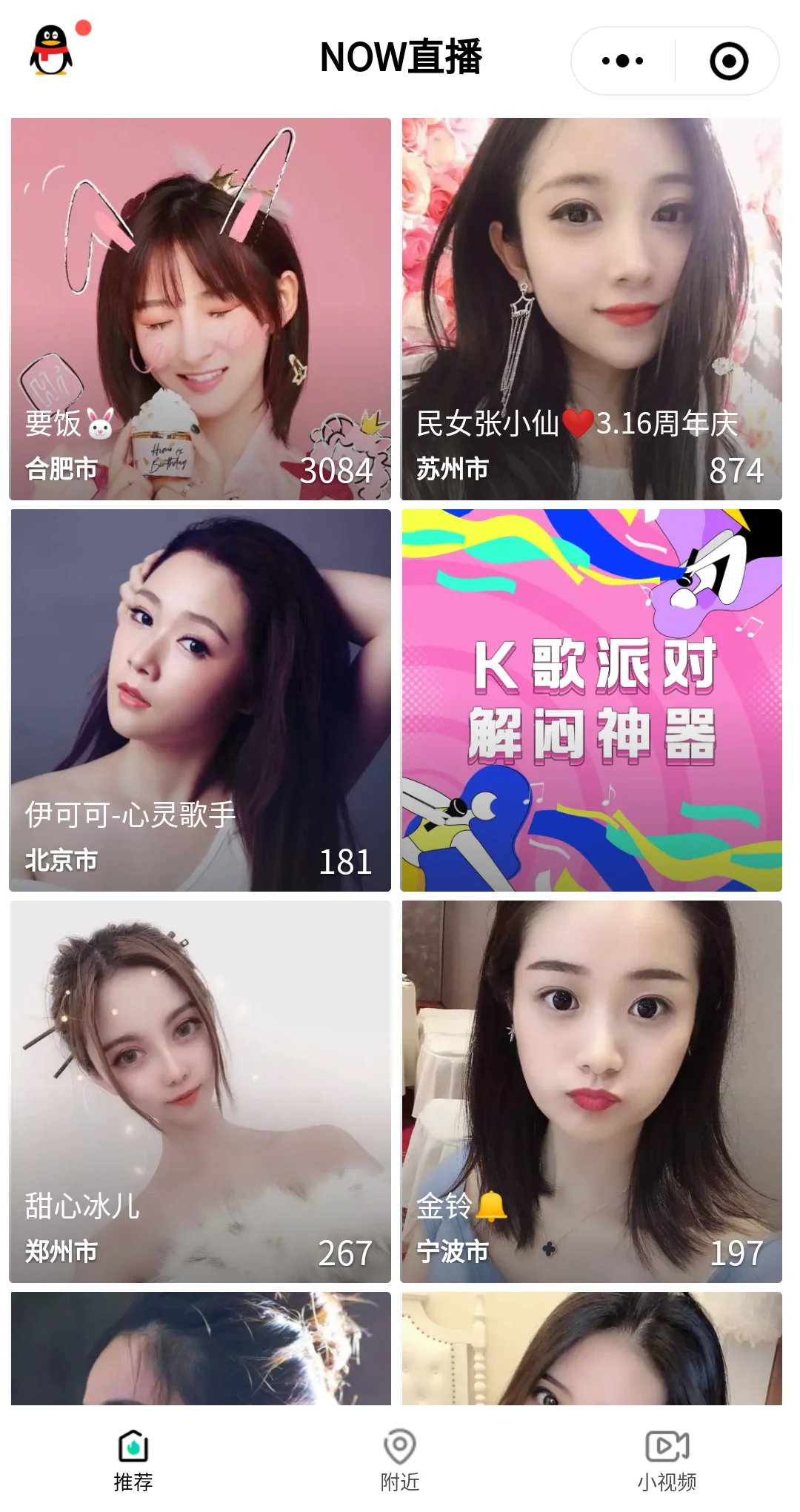
Task: Switch to the 附近 tab
Action: (400, 1459)
